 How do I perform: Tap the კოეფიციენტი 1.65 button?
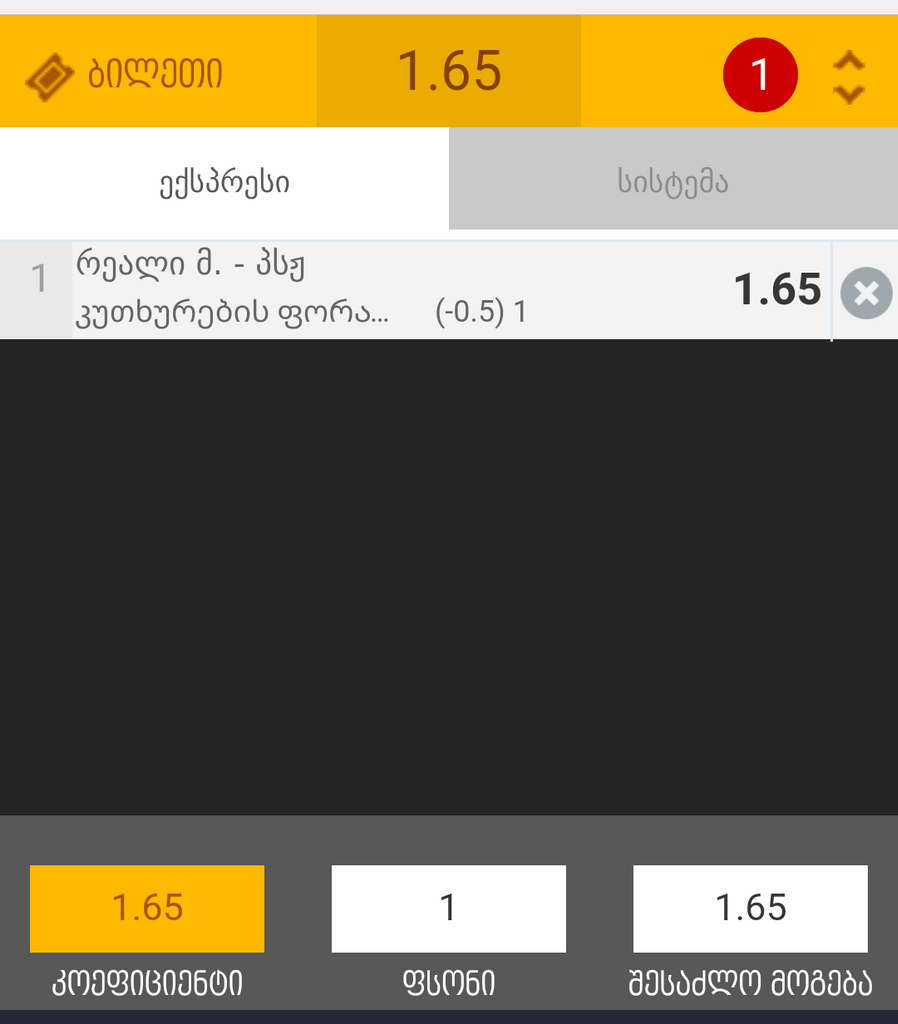[x=147, y=908]
